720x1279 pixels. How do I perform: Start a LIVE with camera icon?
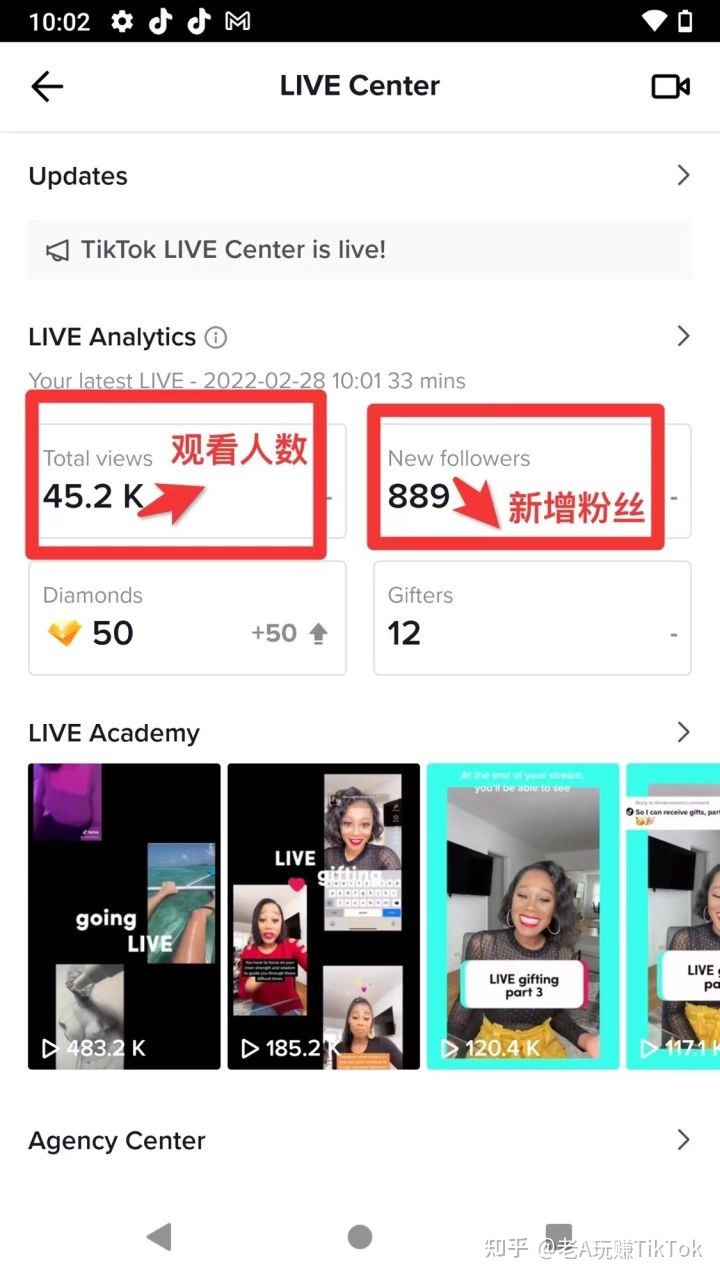point(671,87)
